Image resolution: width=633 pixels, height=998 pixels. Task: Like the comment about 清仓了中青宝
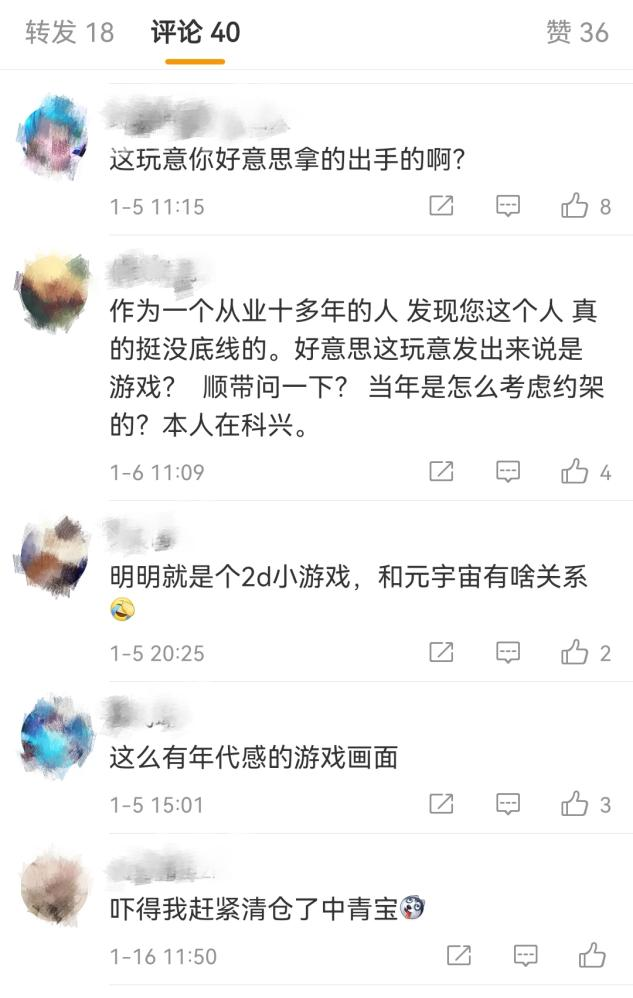[x=592, y=955]
